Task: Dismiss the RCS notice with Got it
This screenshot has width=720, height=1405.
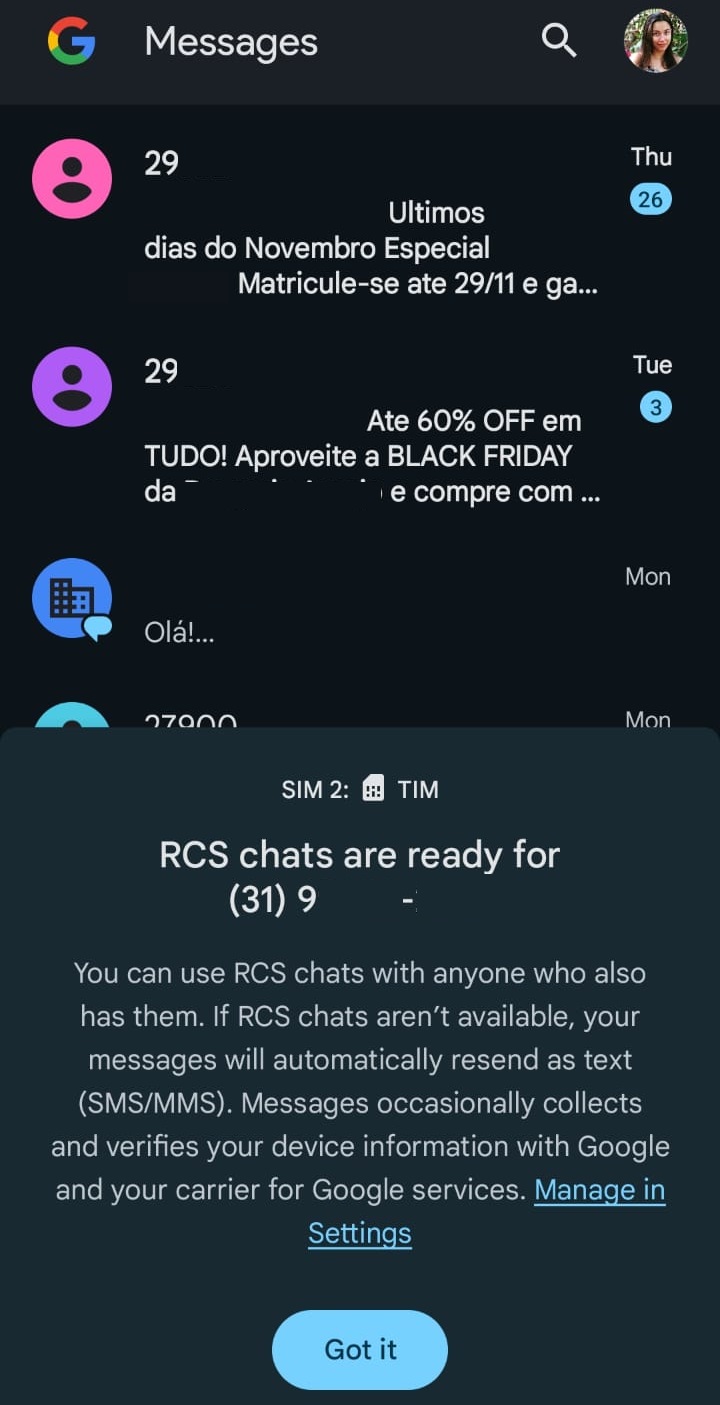Action: pyautogui.click(x=360, y=1349)
